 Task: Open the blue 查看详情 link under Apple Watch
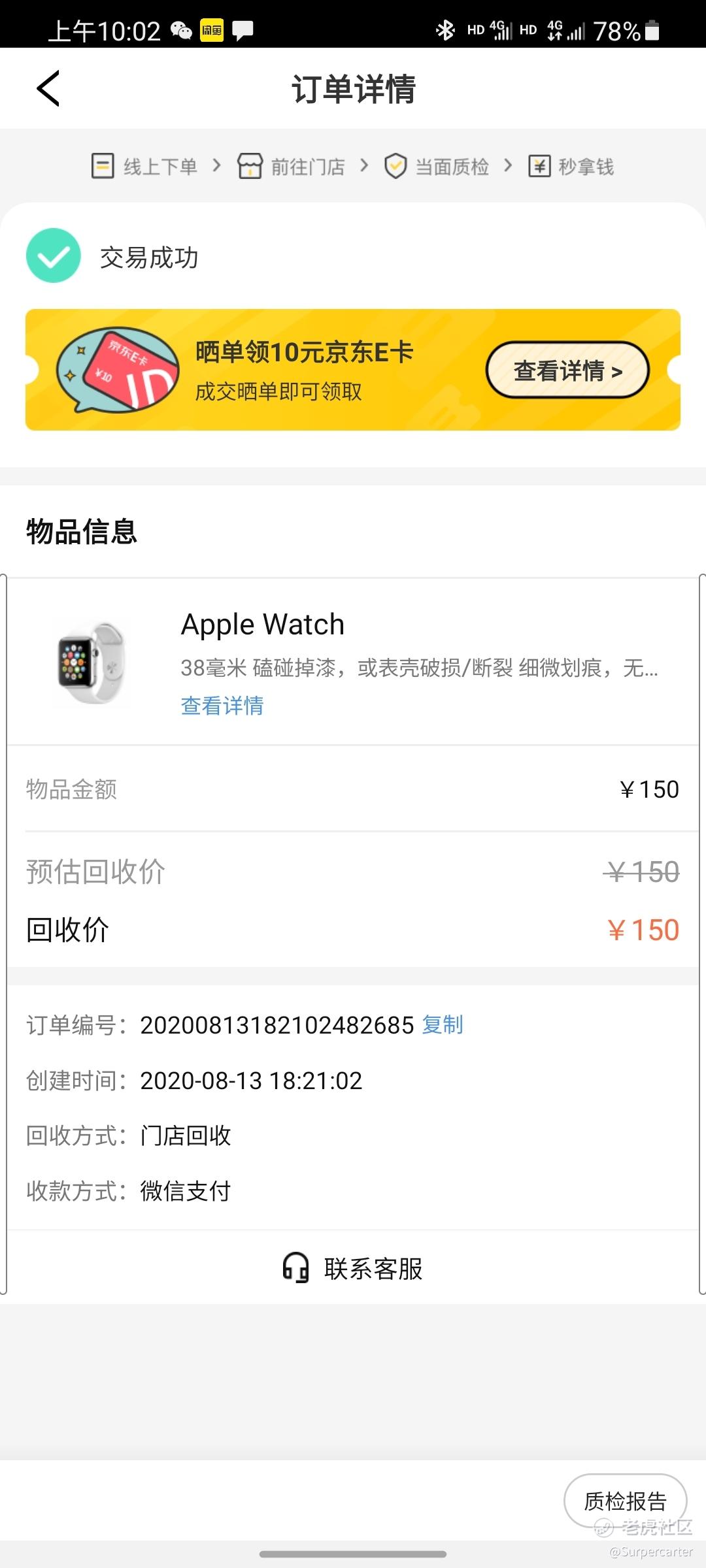point(222,706)
